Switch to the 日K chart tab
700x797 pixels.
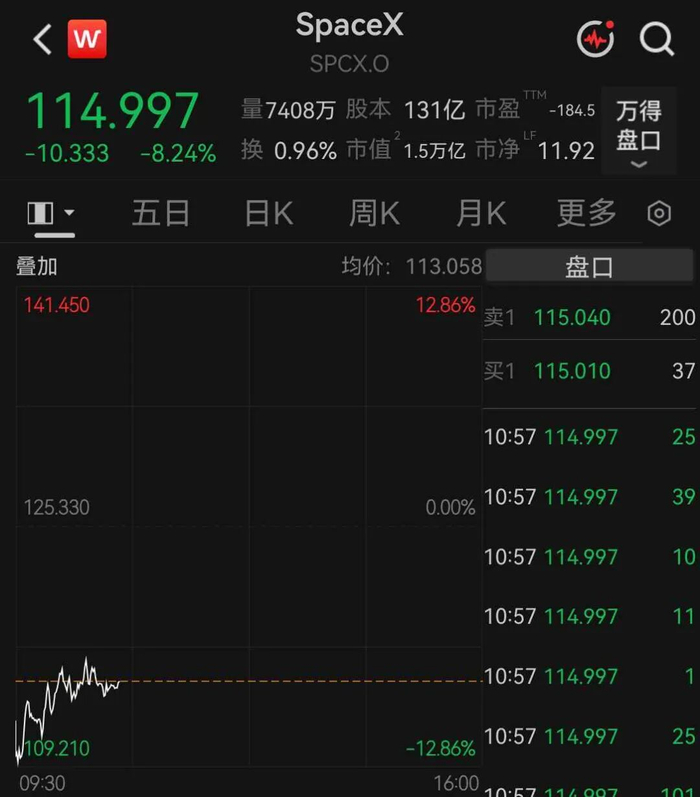[269, 213]
